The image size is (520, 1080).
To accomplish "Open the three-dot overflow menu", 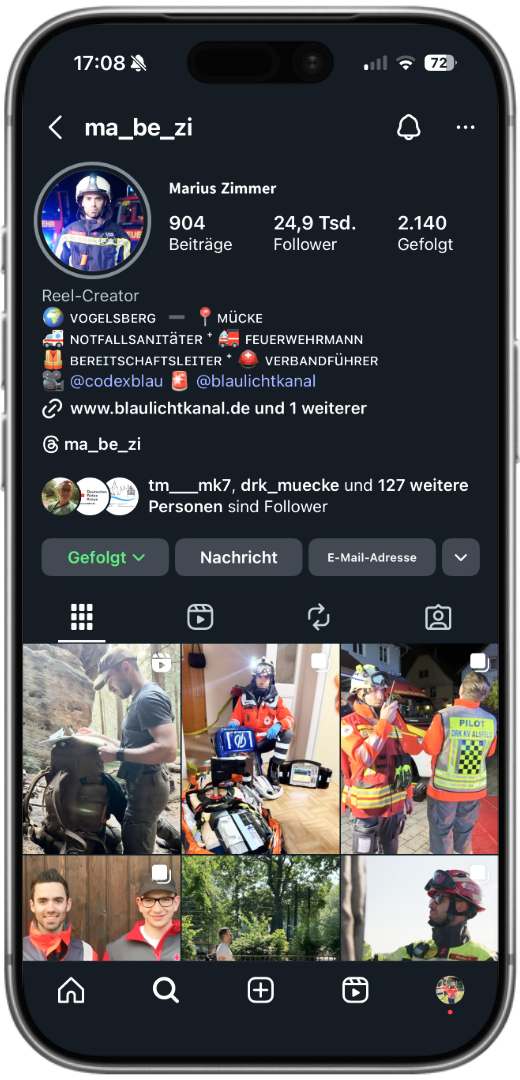I will 466,127.
